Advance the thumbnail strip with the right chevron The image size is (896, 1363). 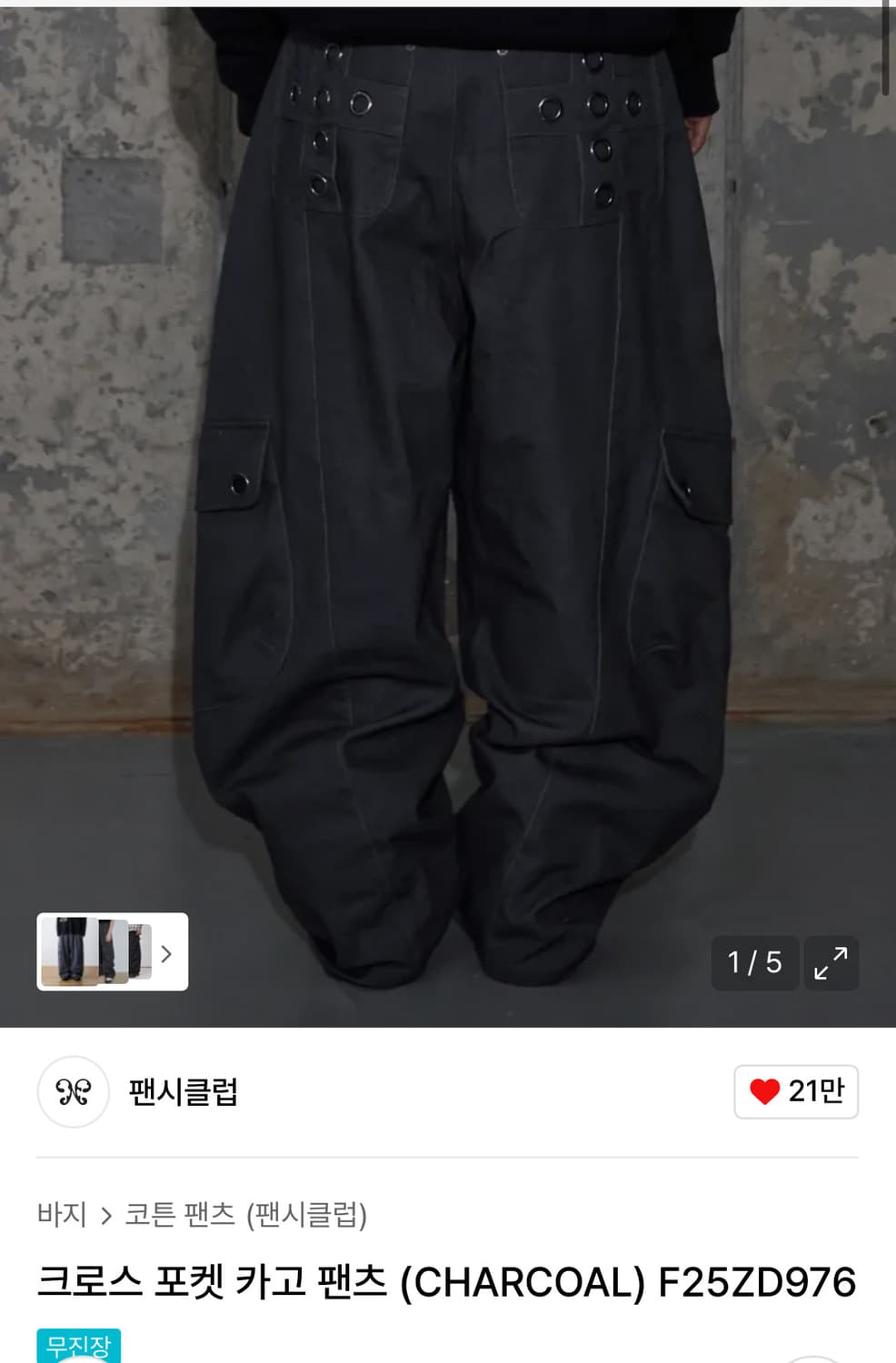click(167, 952)
